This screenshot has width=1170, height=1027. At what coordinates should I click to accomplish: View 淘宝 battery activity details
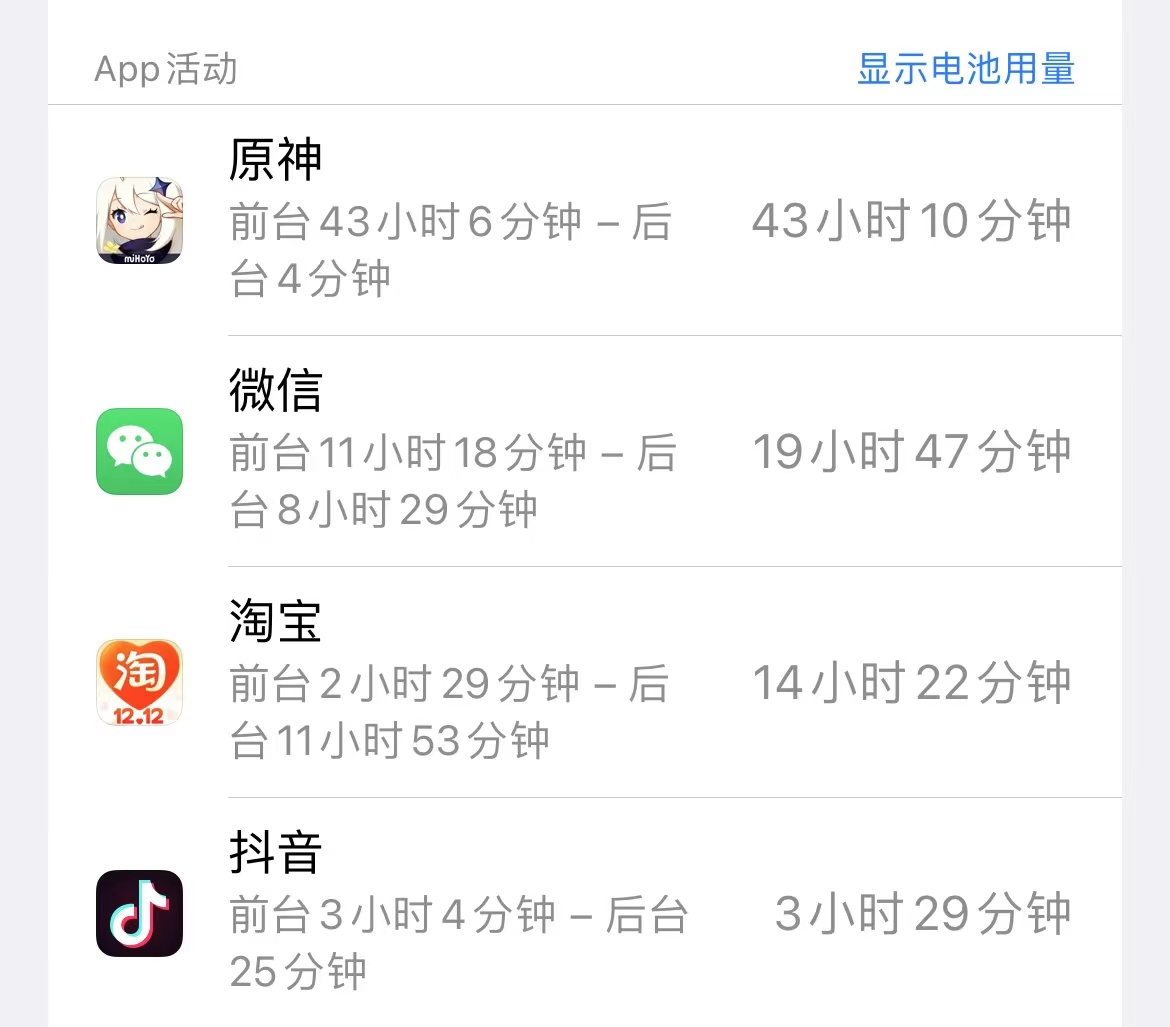coord(584,683)
